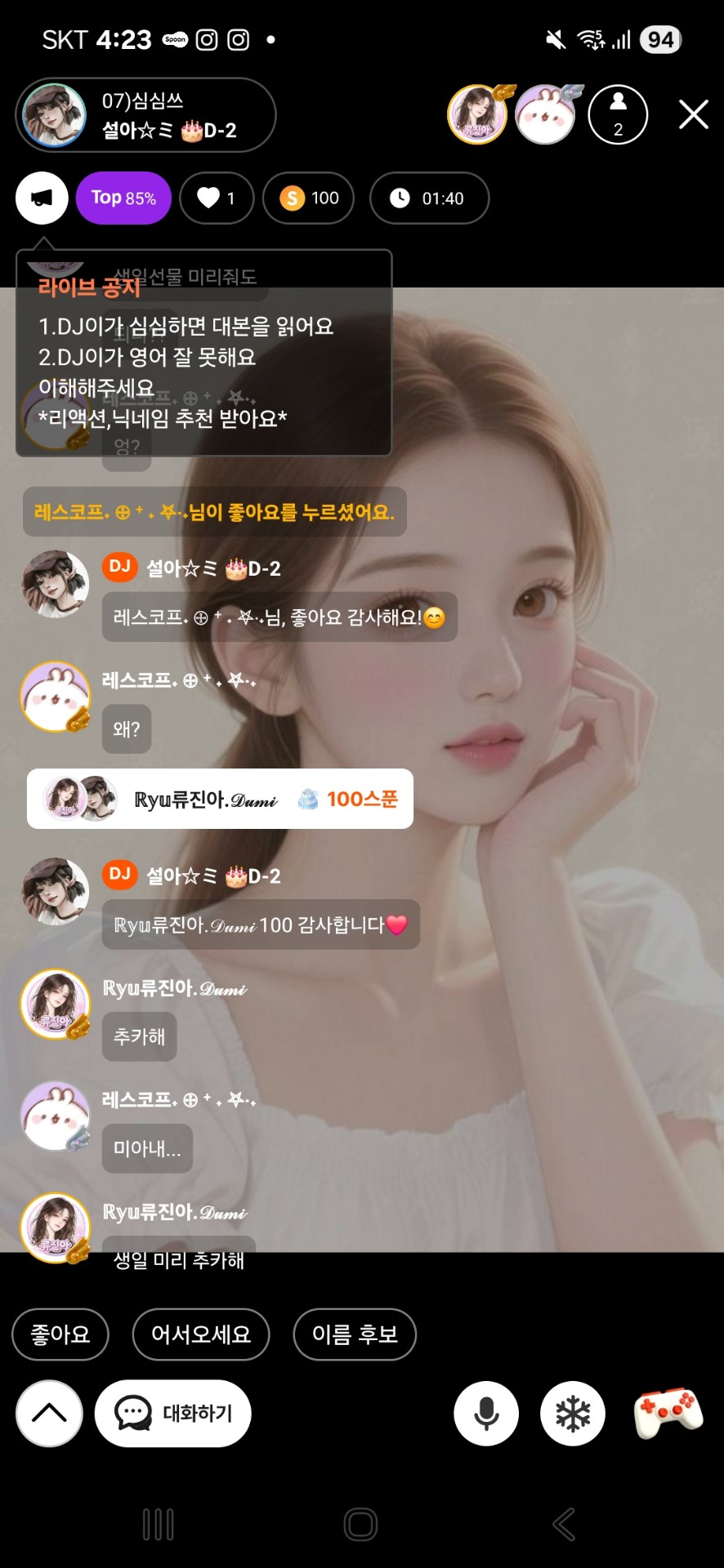724x1568 pixels.
Task: Open the game controller icon
Action: coord(668,1413)
